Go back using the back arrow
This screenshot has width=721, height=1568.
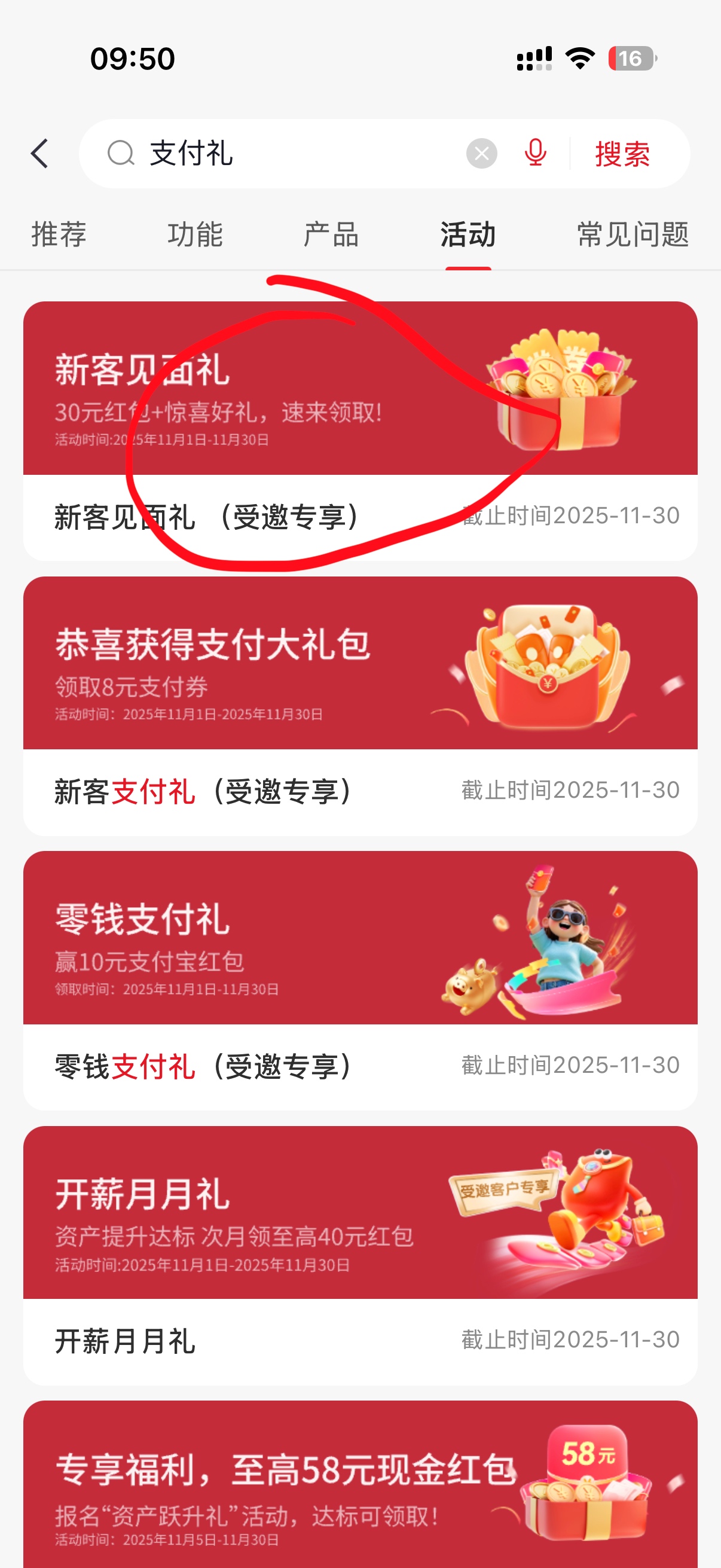(x=40, y=153)
